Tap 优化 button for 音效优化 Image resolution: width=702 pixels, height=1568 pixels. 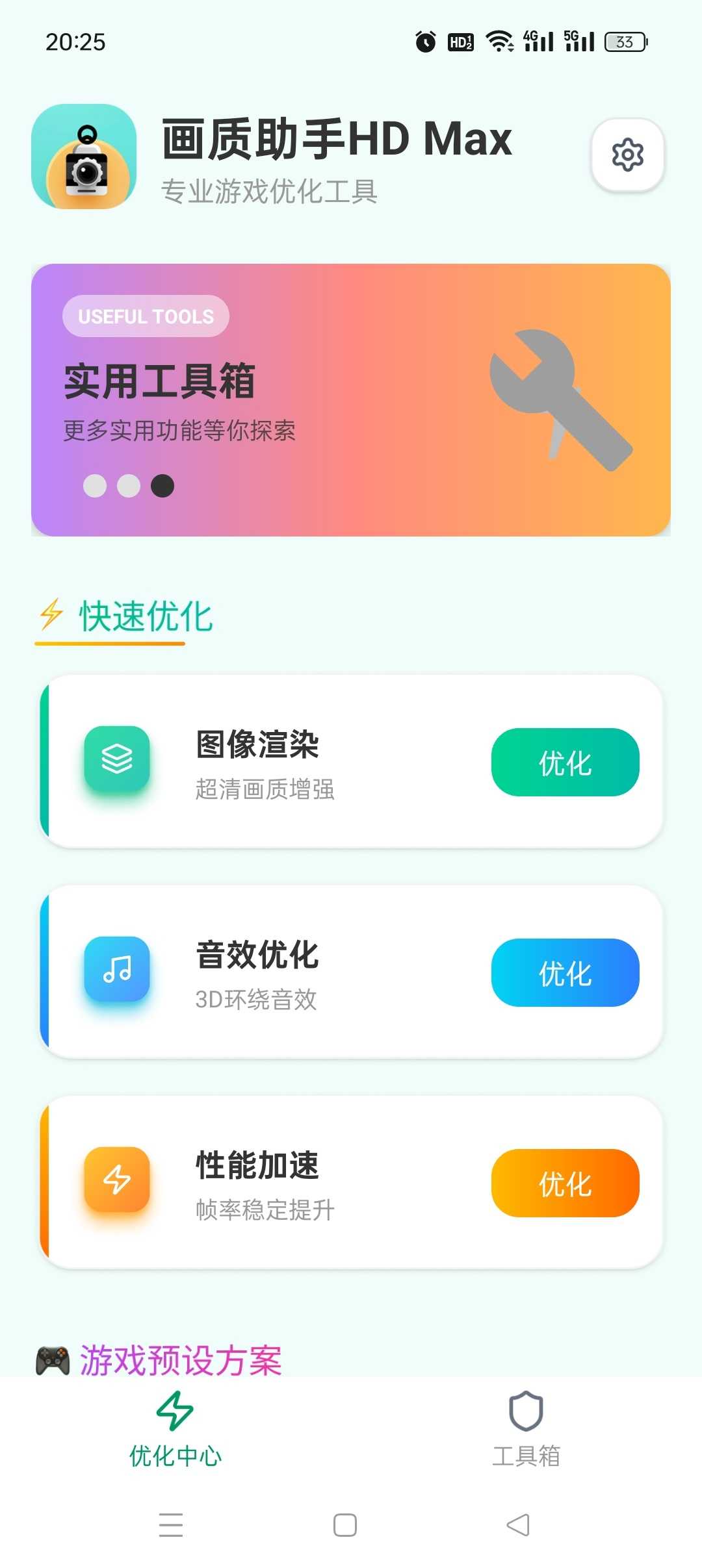[565, 972]
